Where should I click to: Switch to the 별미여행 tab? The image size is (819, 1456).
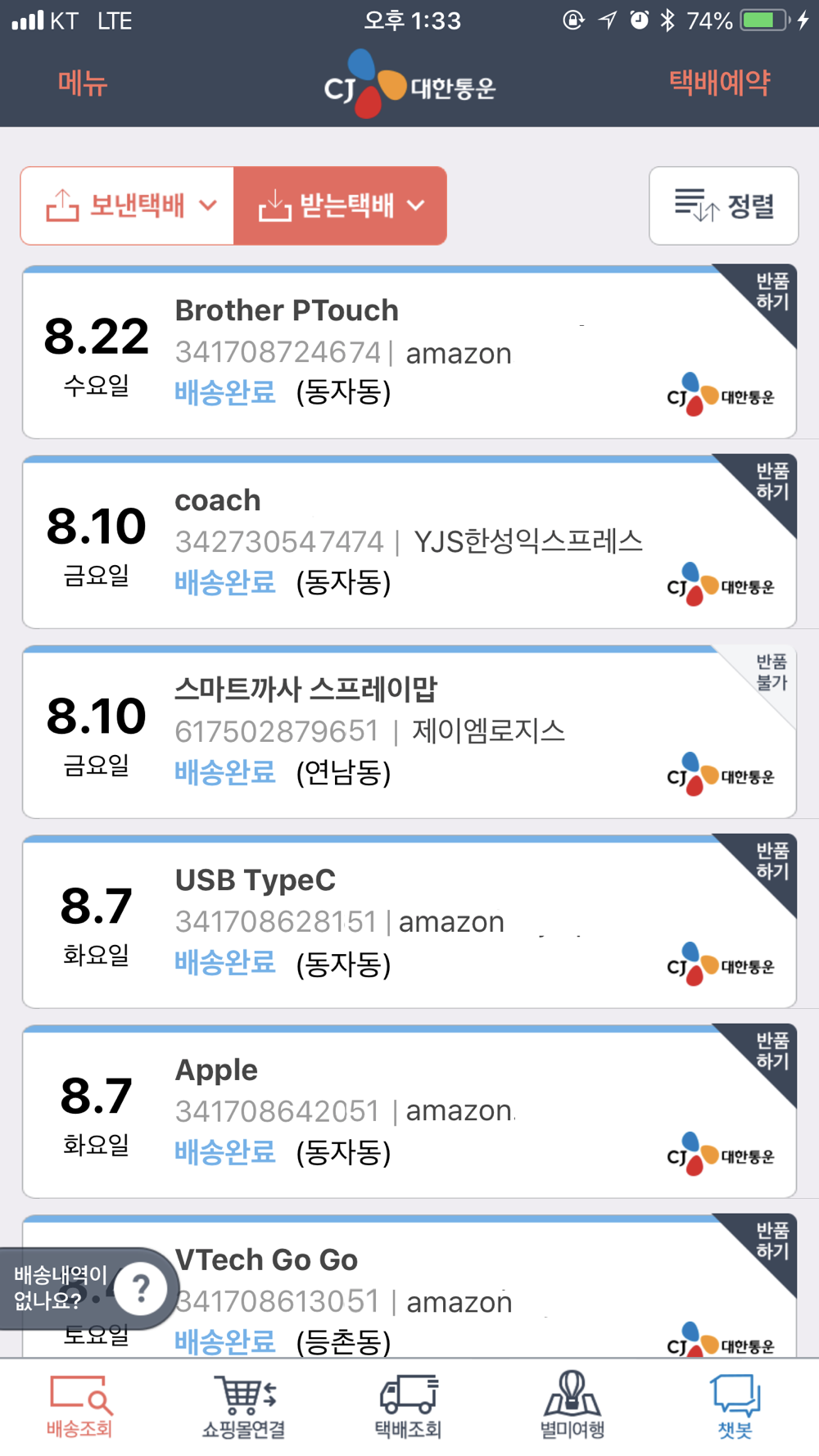click(x=572, y=1407)
